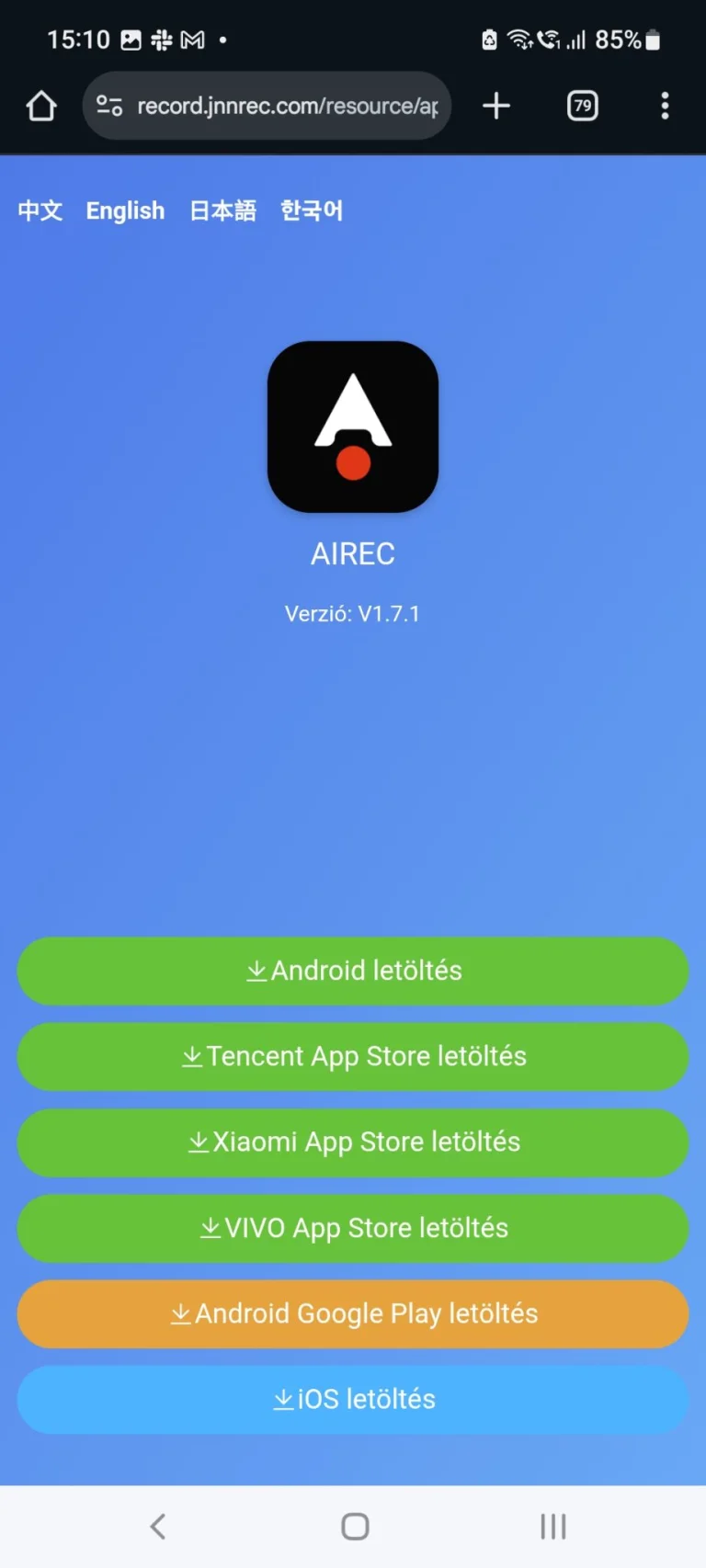Go to the browser home page
The image size is (706, 1568).
41,106
